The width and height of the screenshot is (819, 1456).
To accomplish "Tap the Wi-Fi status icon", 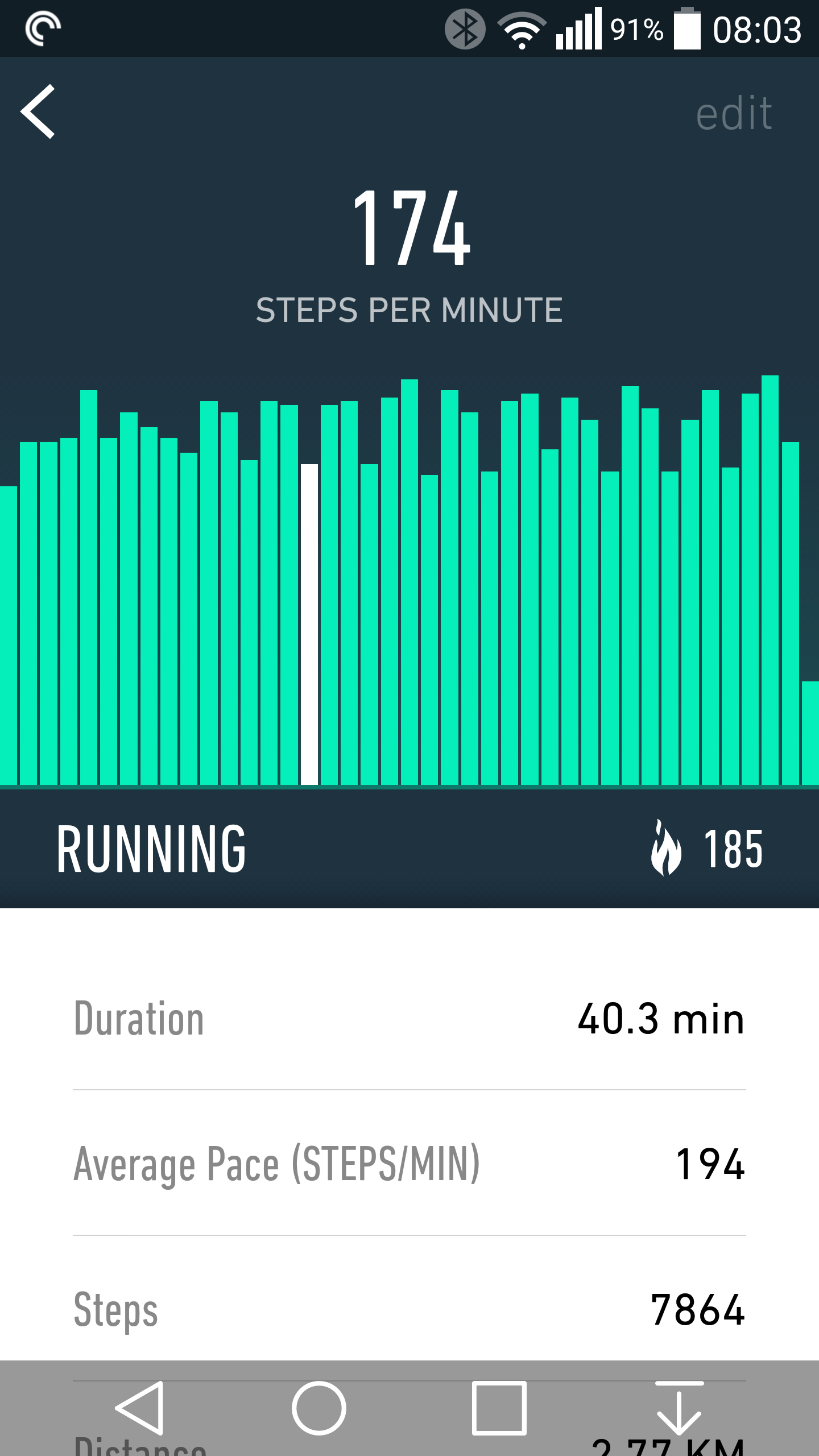I will (521, 30).
